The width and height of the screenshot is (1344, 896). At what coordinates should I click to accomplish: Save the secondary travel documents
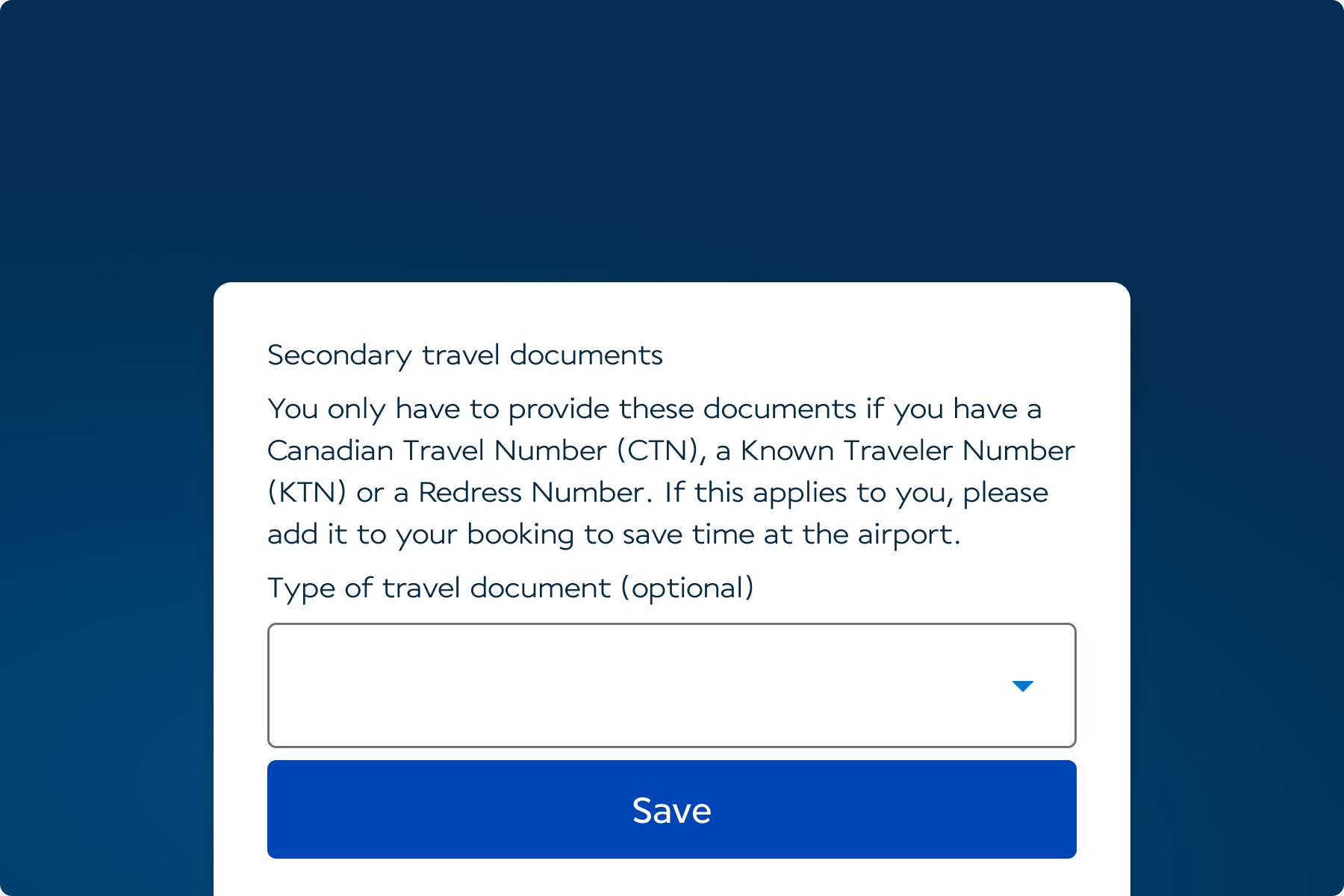[x=671, y=809]
